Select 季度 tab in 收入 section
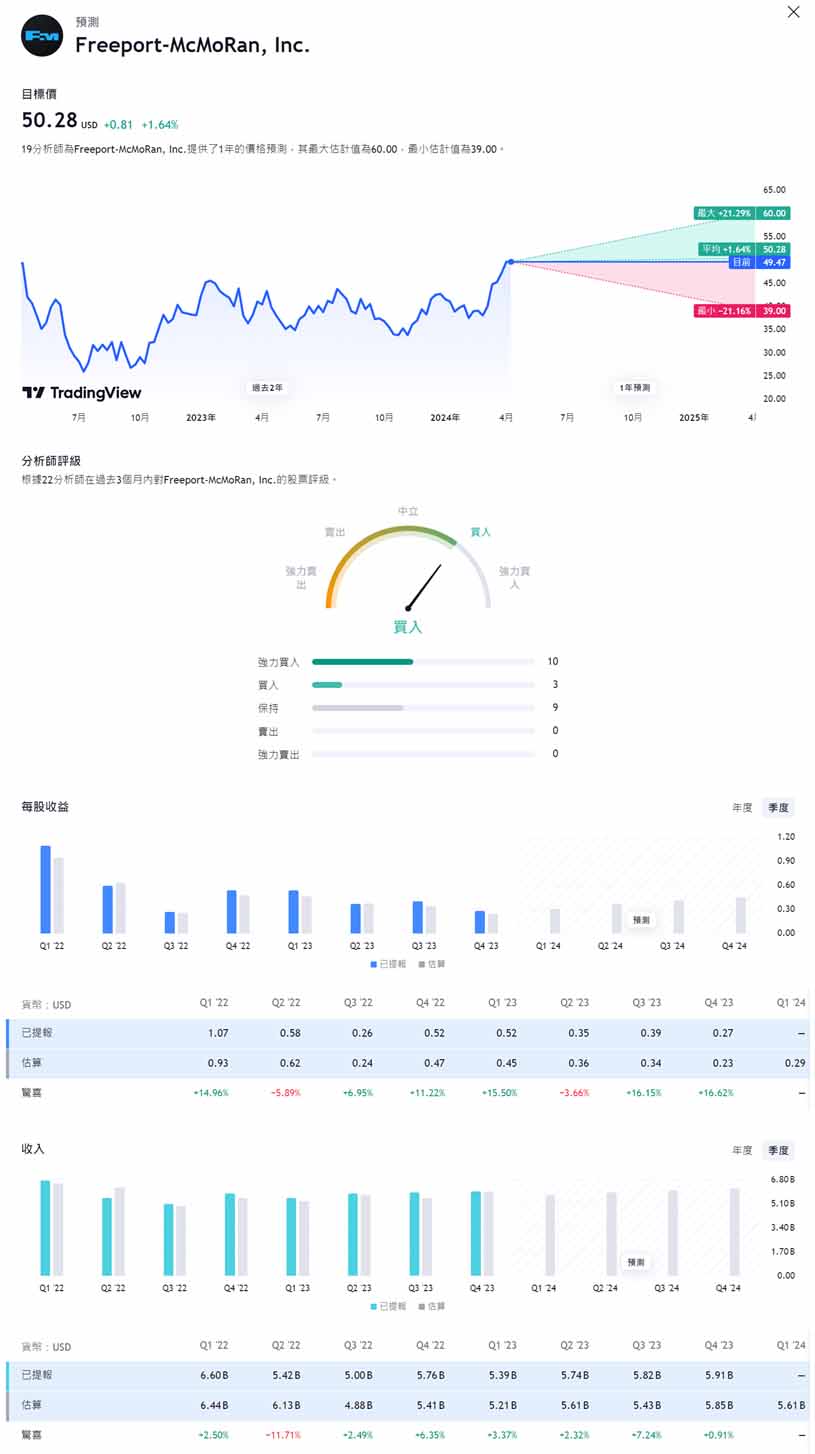Image resolution: width=815 pixels, height=1454 pixels. pos(778,1151)
